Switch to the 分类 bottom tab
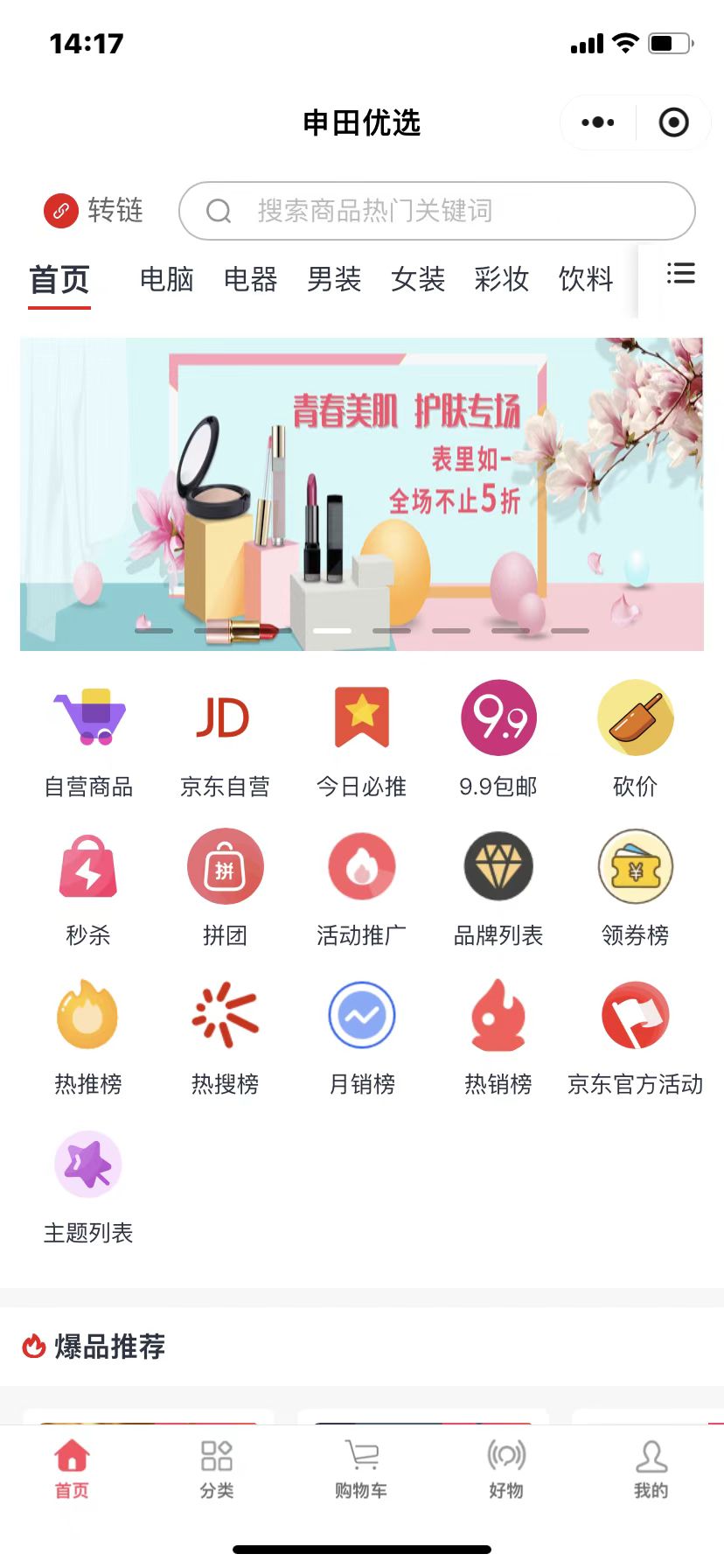The height and width of the screenshot is (1568, 724). click(217, 1470)
